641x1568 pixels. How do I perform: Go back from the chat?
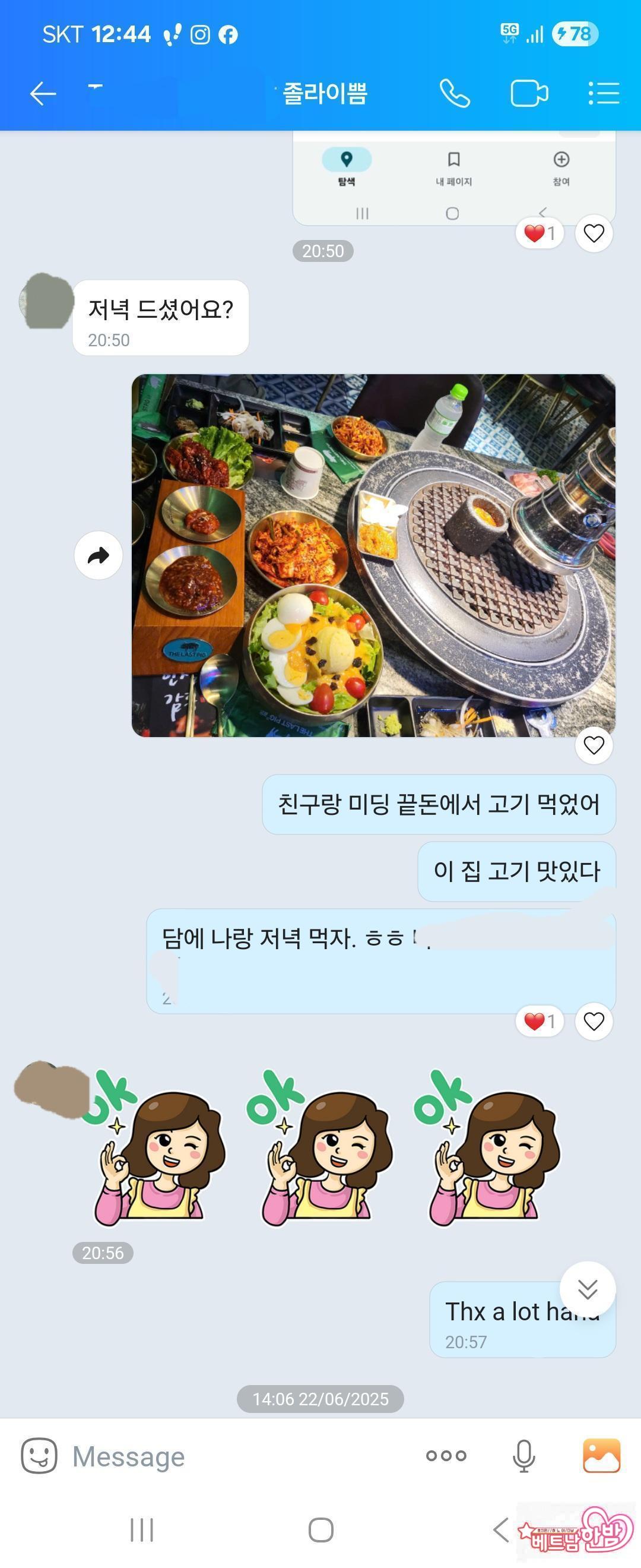pyautogui.click(x=43, y=94)
